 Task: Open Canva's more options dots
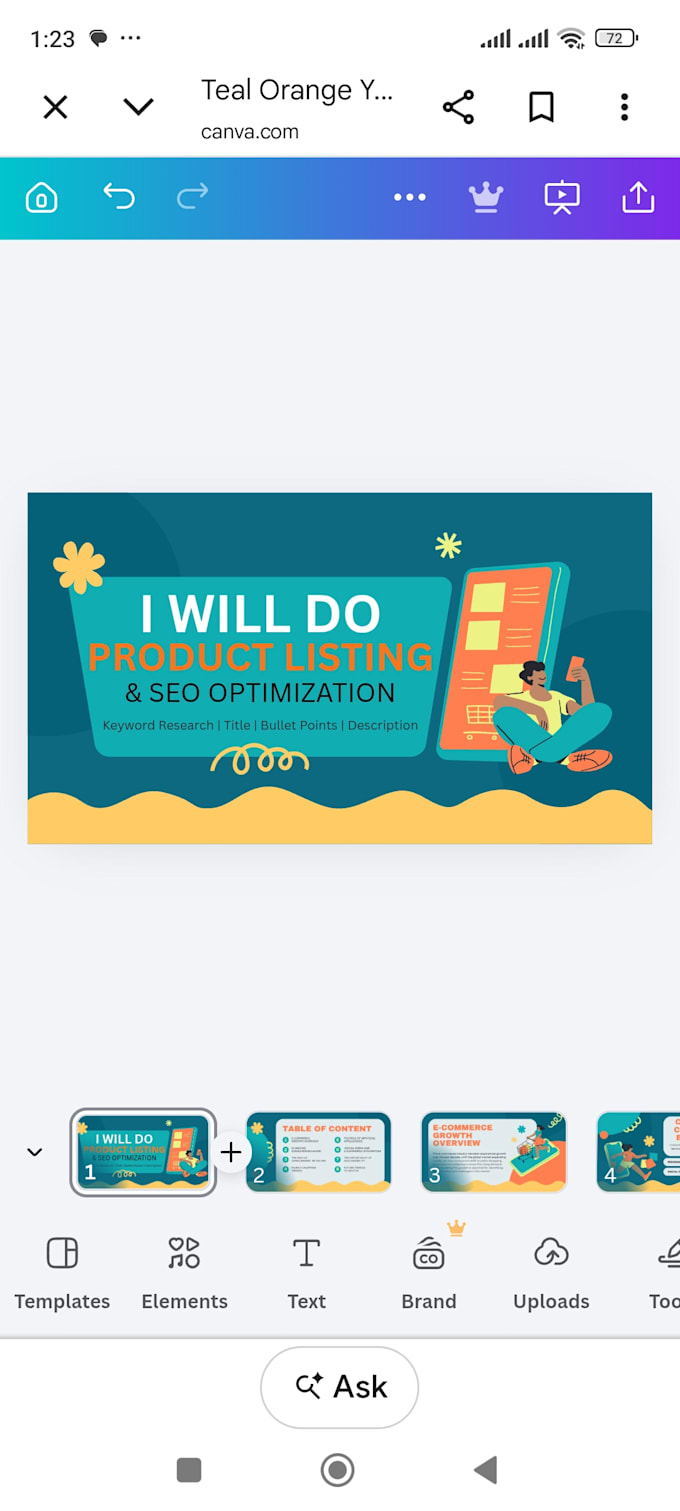(410, 197)
